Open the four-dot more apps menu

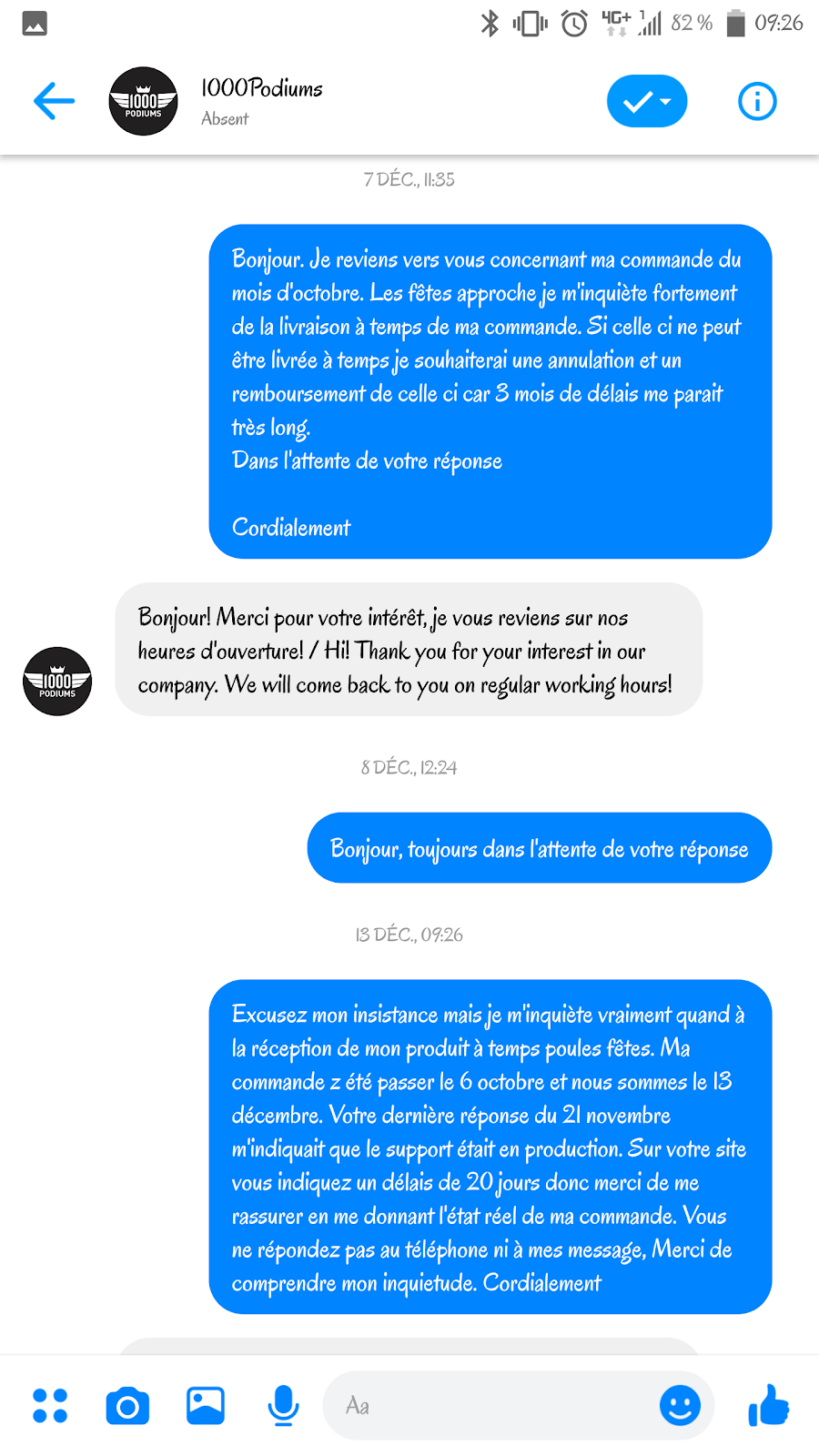[50, 1406]
